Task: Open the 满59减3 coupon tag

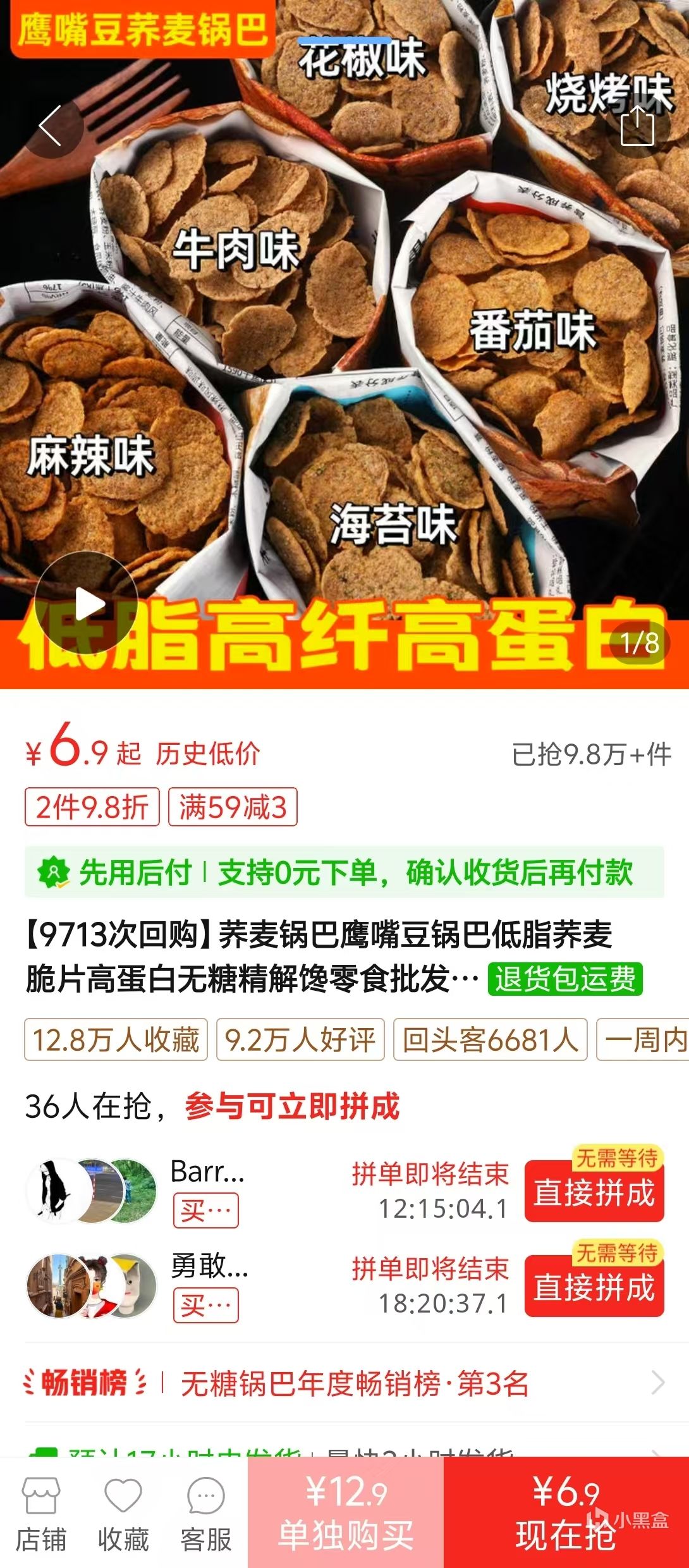Action: pyautogui.click(x=233, y=807)
